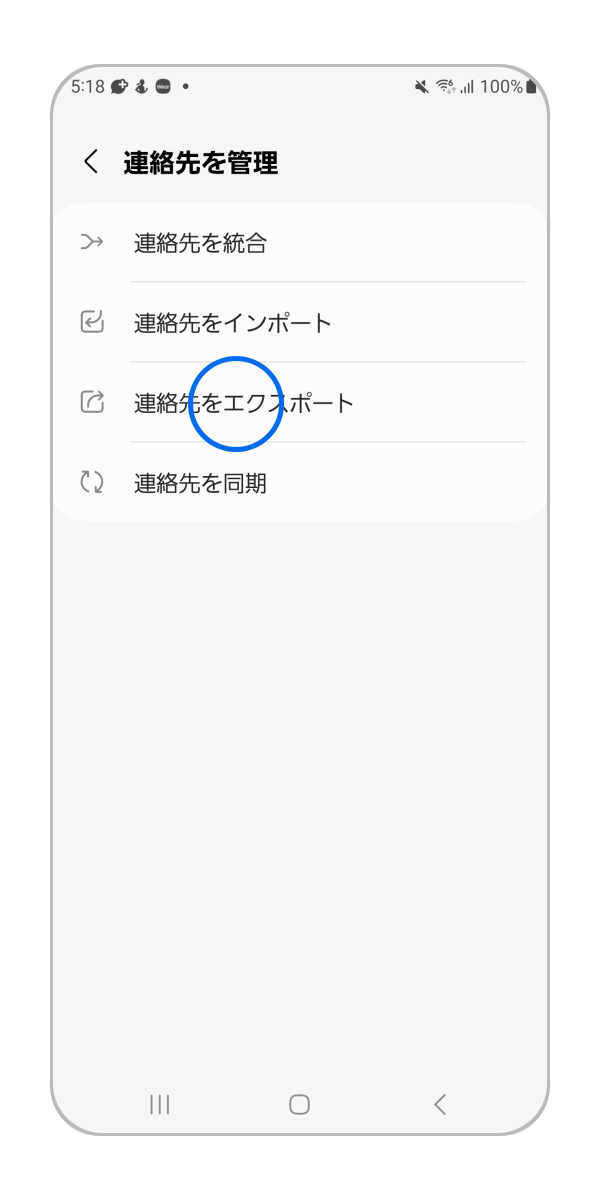Tap 連絡先をエクスポート row
The height and width of the screenshot is (1200, 600).
300,403
